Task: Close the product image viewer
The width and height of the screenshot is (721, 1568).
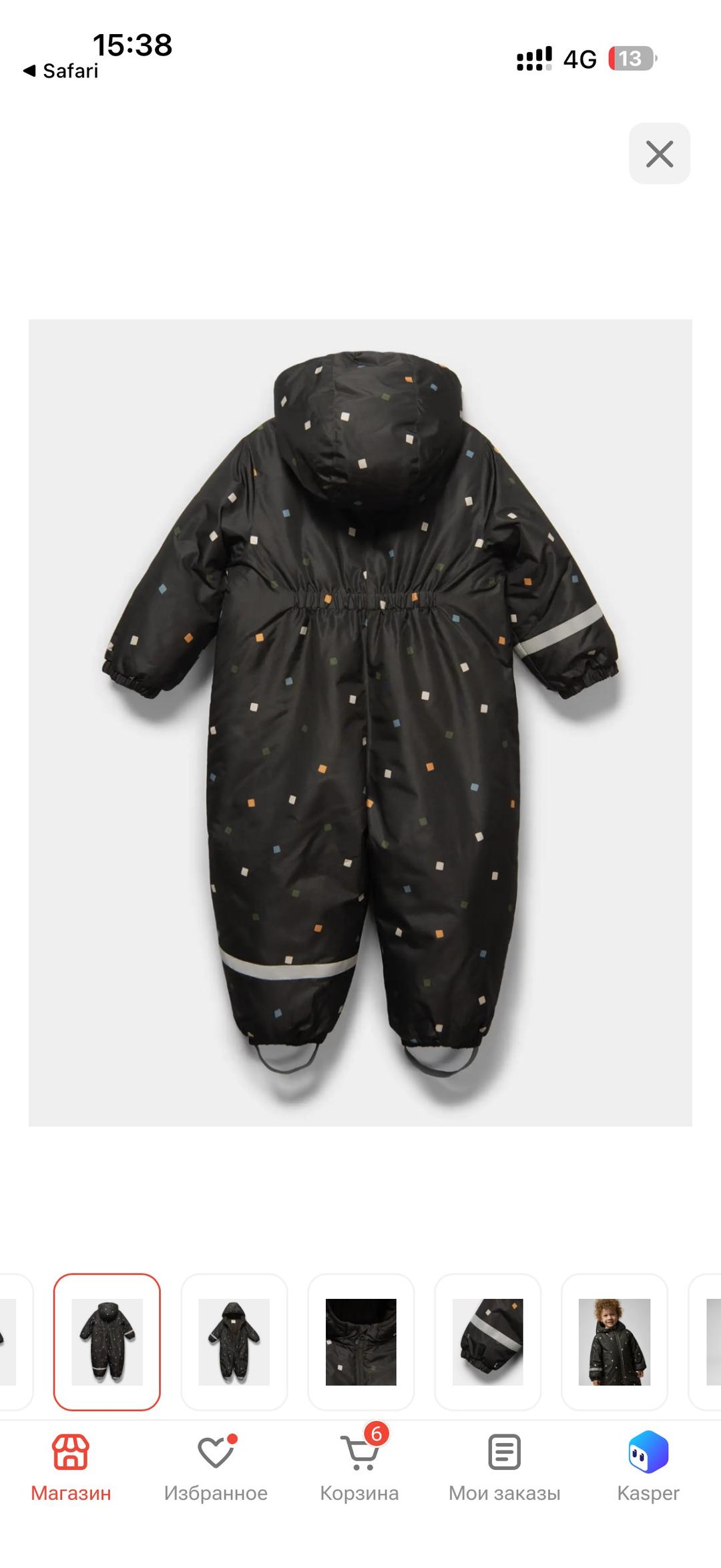Action: pyautogui.click(x=659, y=154)
